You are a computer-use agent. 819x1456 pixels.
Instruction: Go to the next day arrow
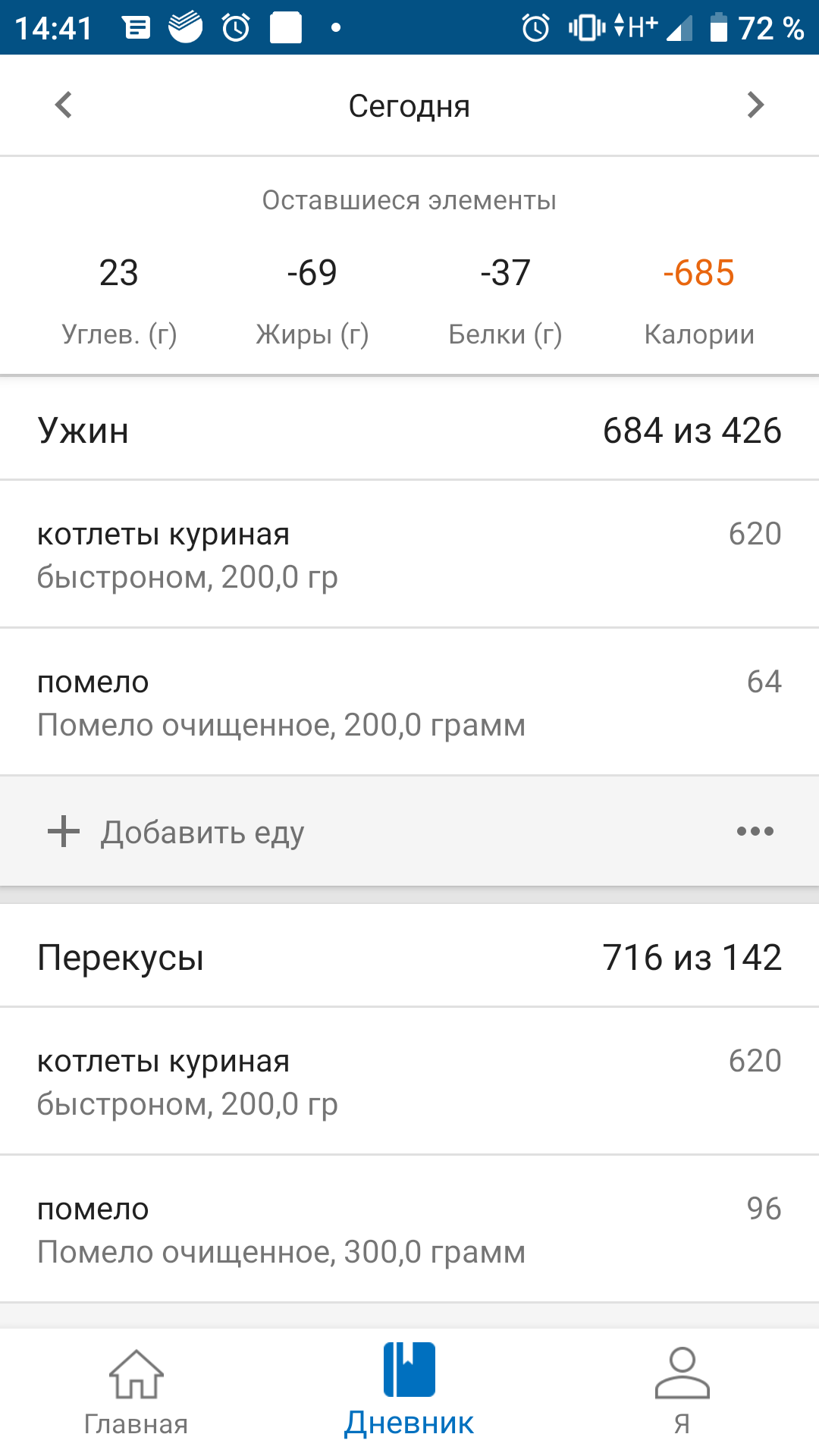[x=755, y=105]
